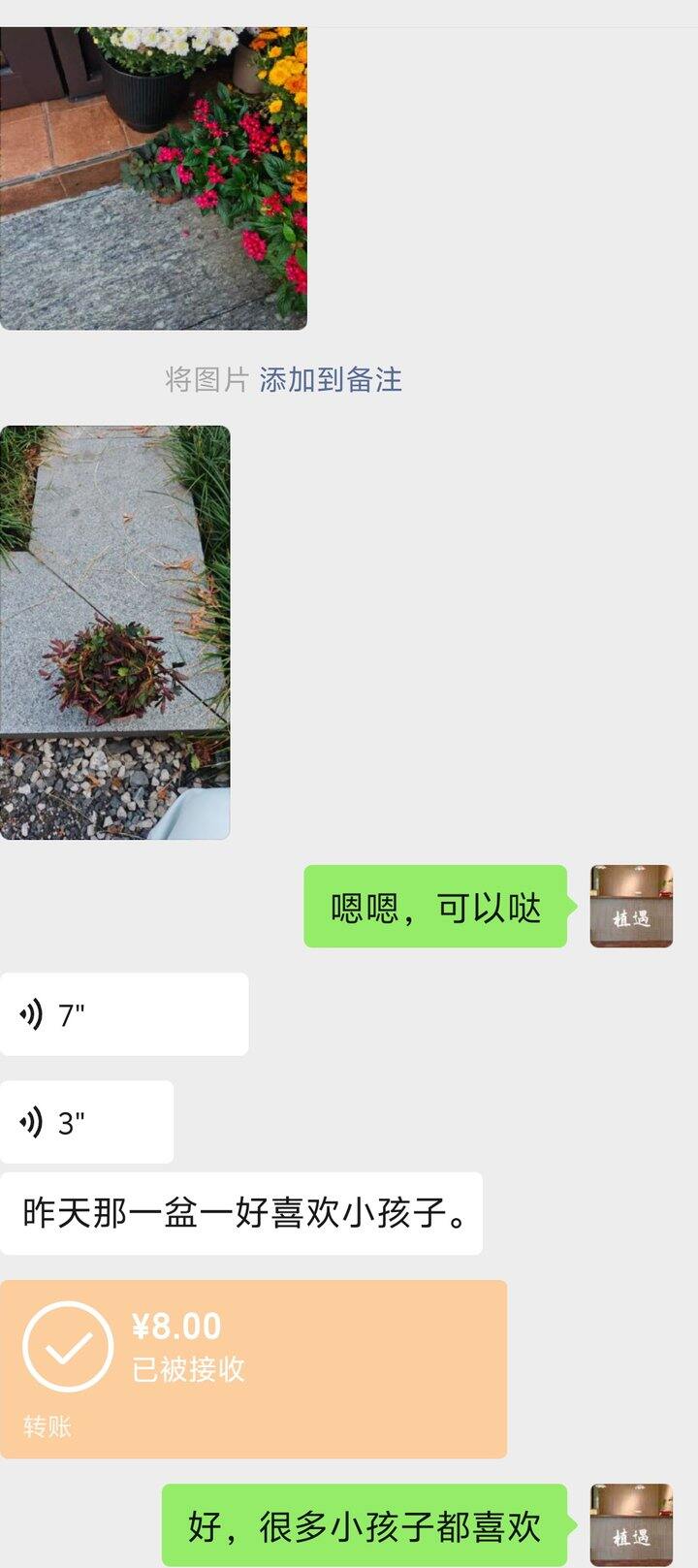Play the 3-second voice message
The height and width of the screenshot is (1568, 698).
(x=86, y=1122)
